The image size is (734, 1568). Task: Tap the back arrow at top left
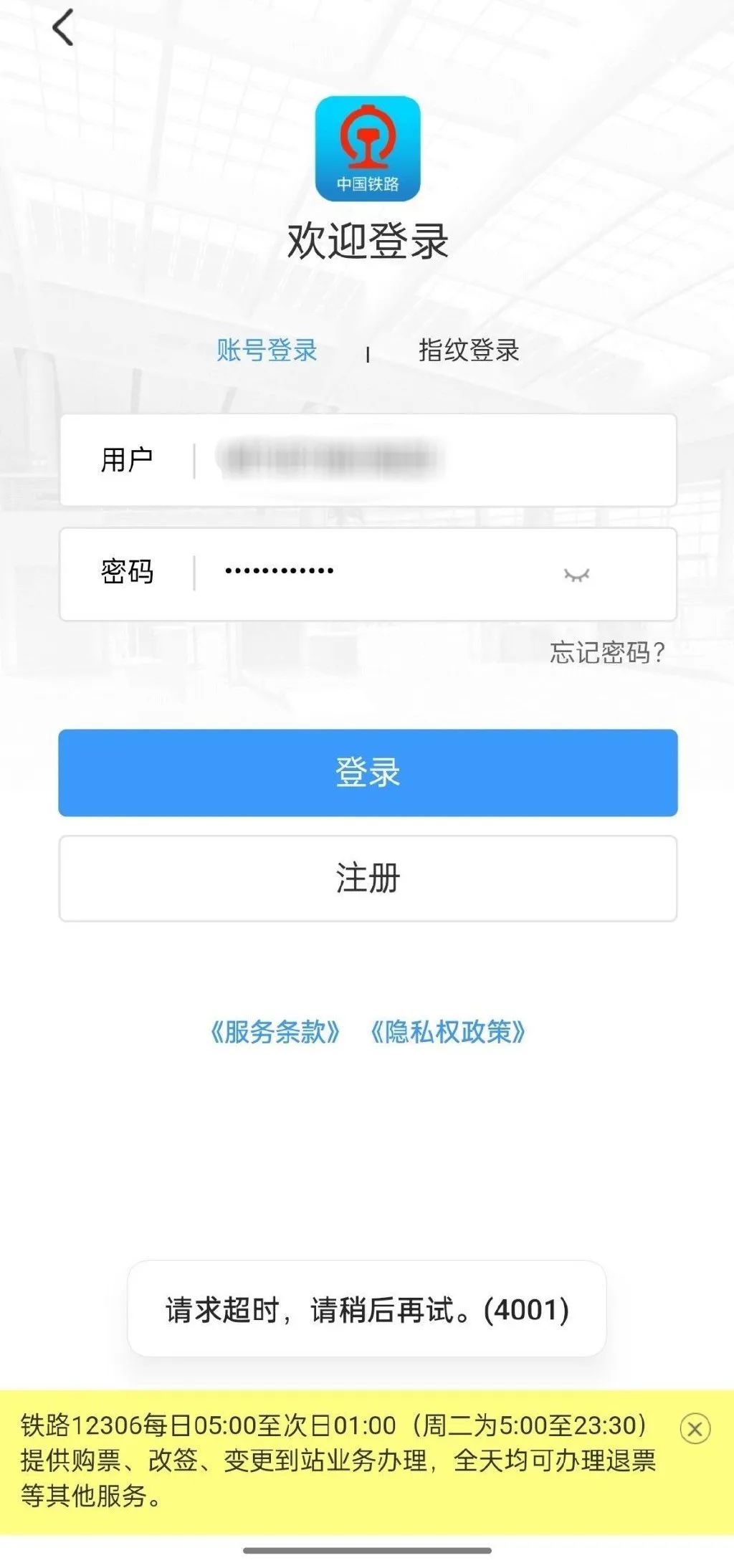click(61, 27)
